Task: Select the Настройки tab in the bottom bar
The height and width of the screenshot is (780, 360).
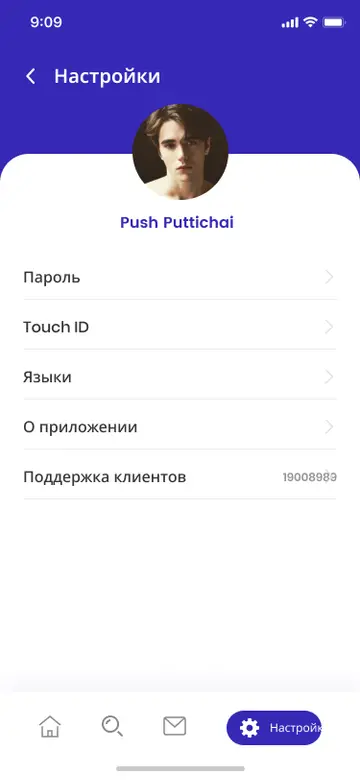Action: click(x=274, y=728)
